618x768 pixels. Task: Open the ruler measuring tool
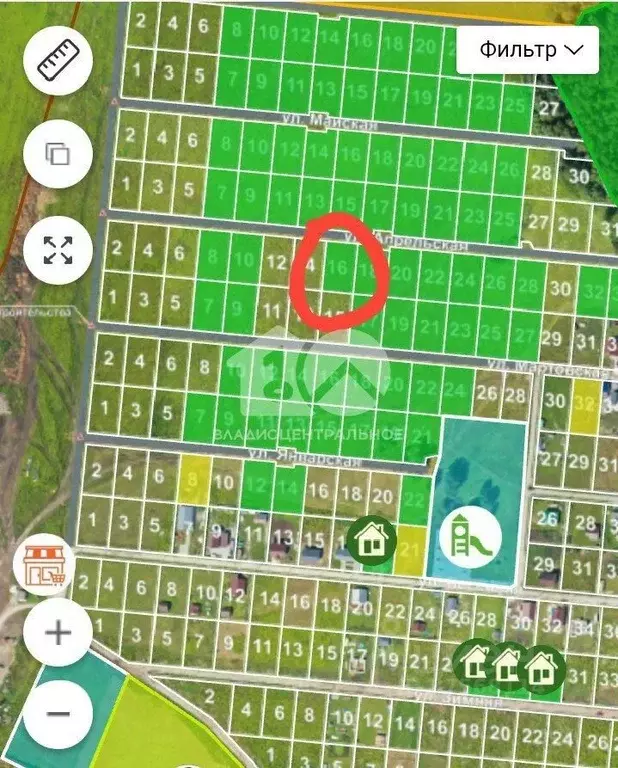[58, 60]
